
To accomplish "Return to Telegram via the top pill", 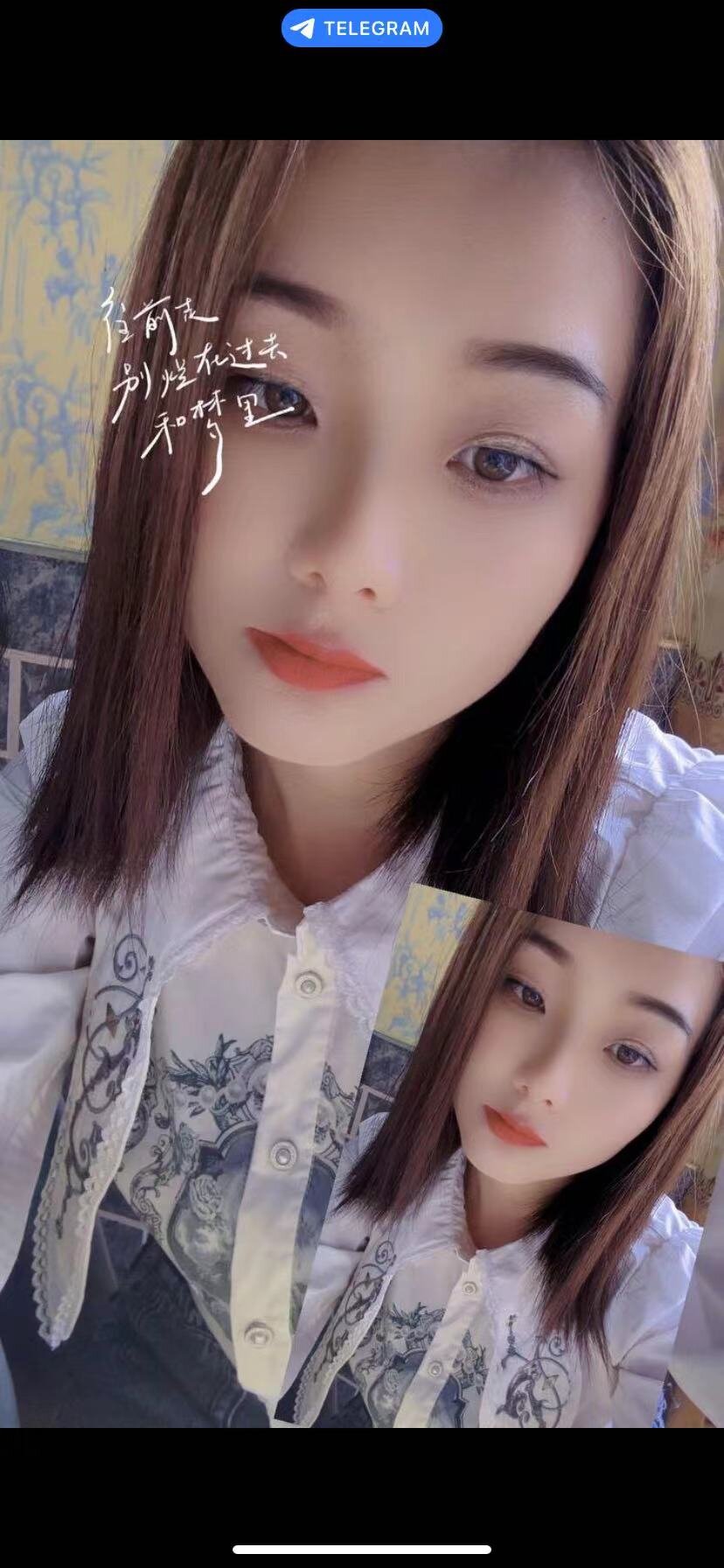I will (361, 28).
